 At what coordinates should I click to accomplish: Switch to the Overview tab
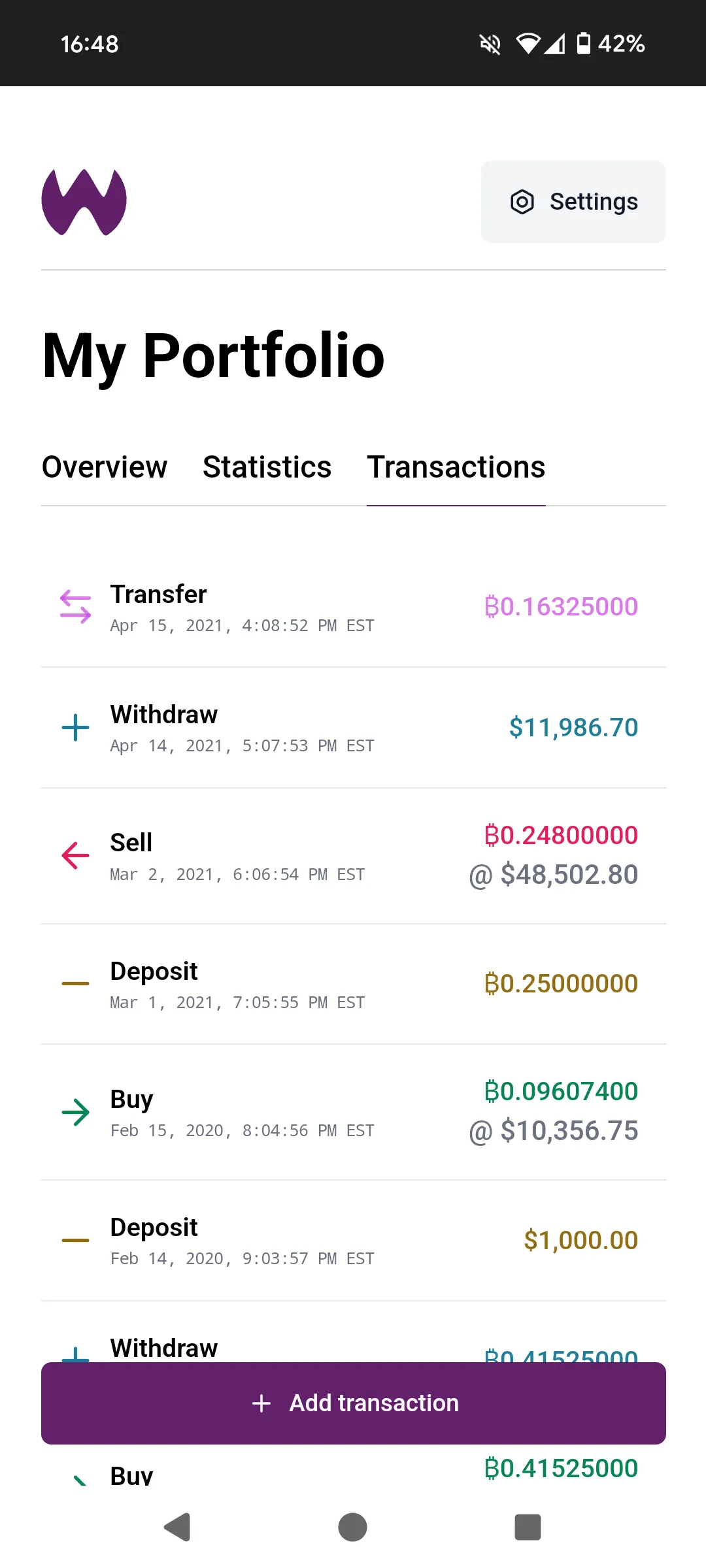click(x=105, y=467)
